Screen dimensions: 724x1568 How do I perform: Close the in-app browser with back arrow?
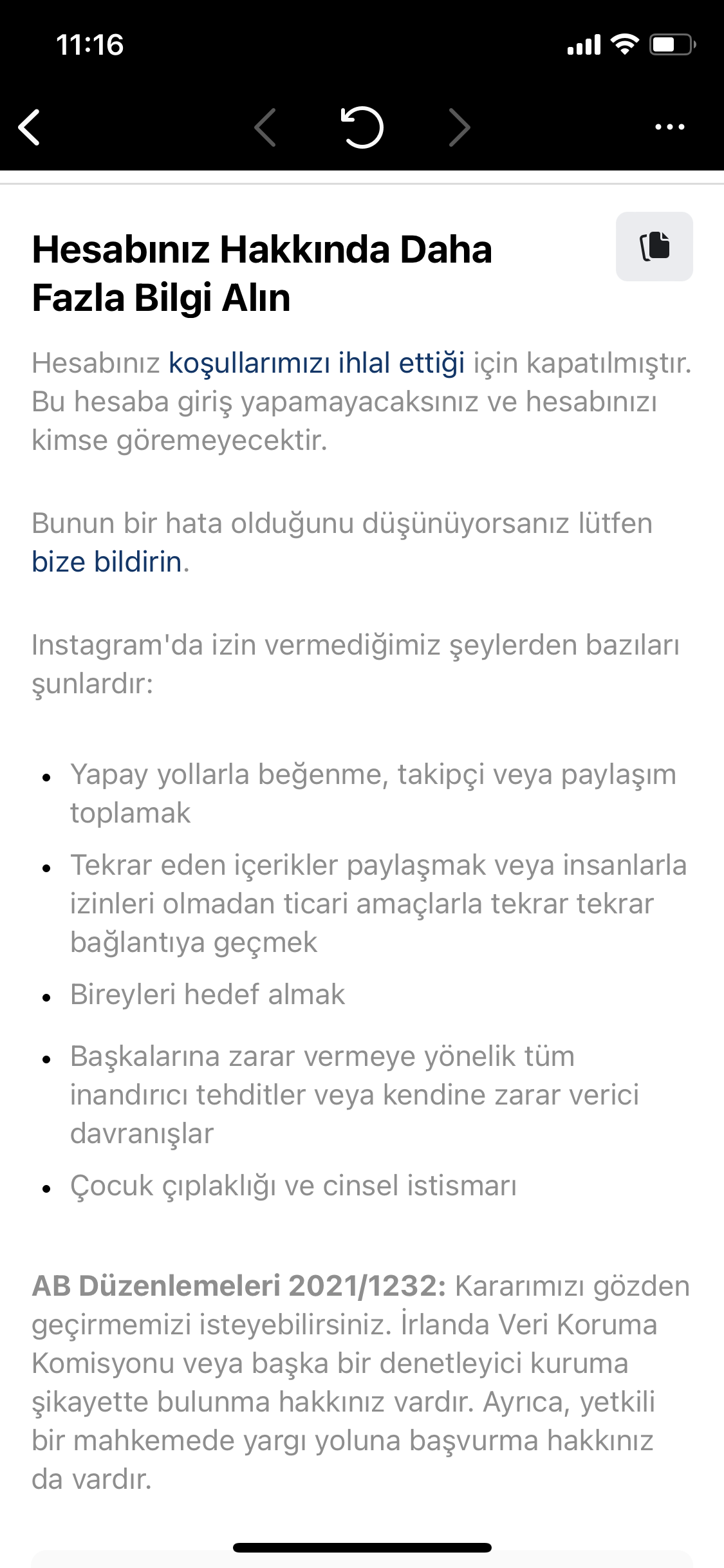(x=30, y=127)
